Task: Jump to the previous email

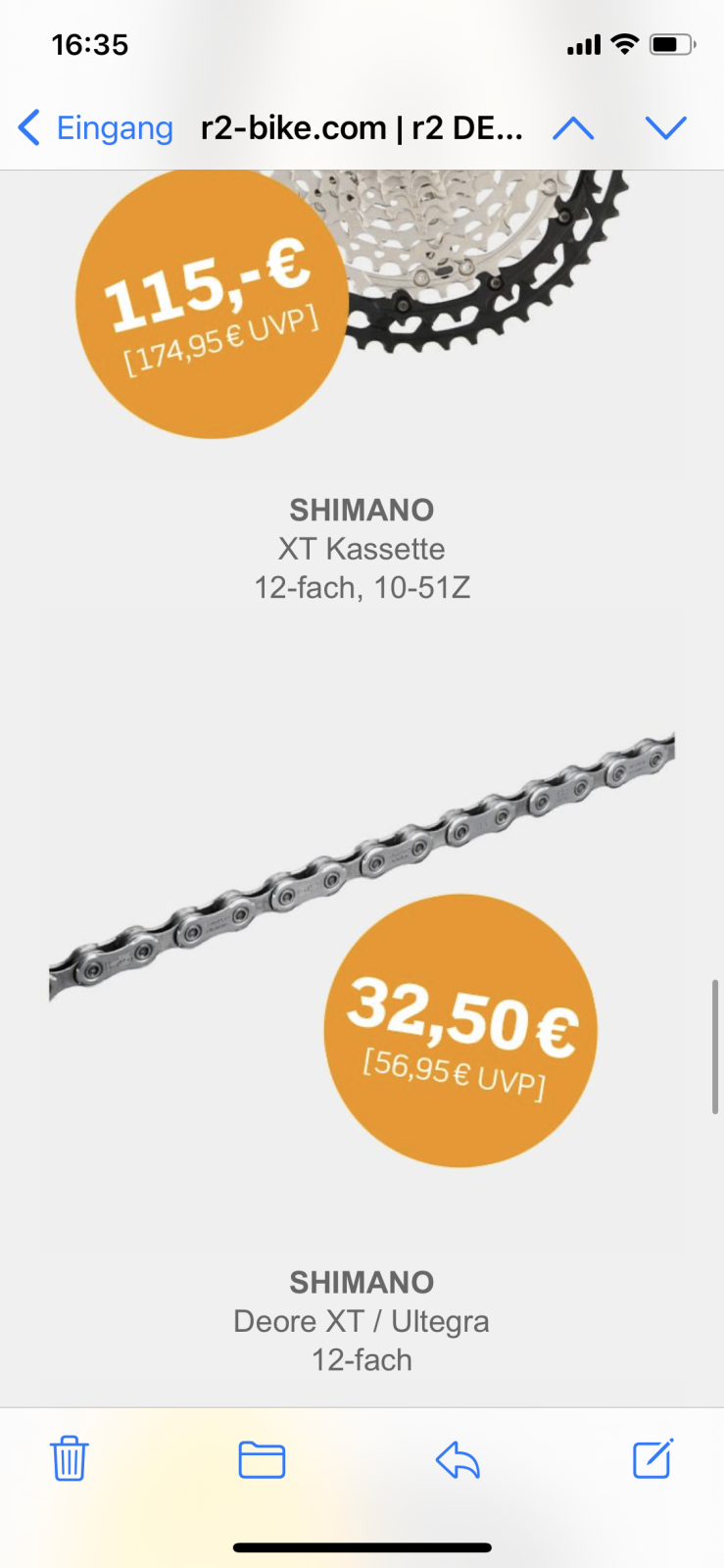Action: coord(573,128)
